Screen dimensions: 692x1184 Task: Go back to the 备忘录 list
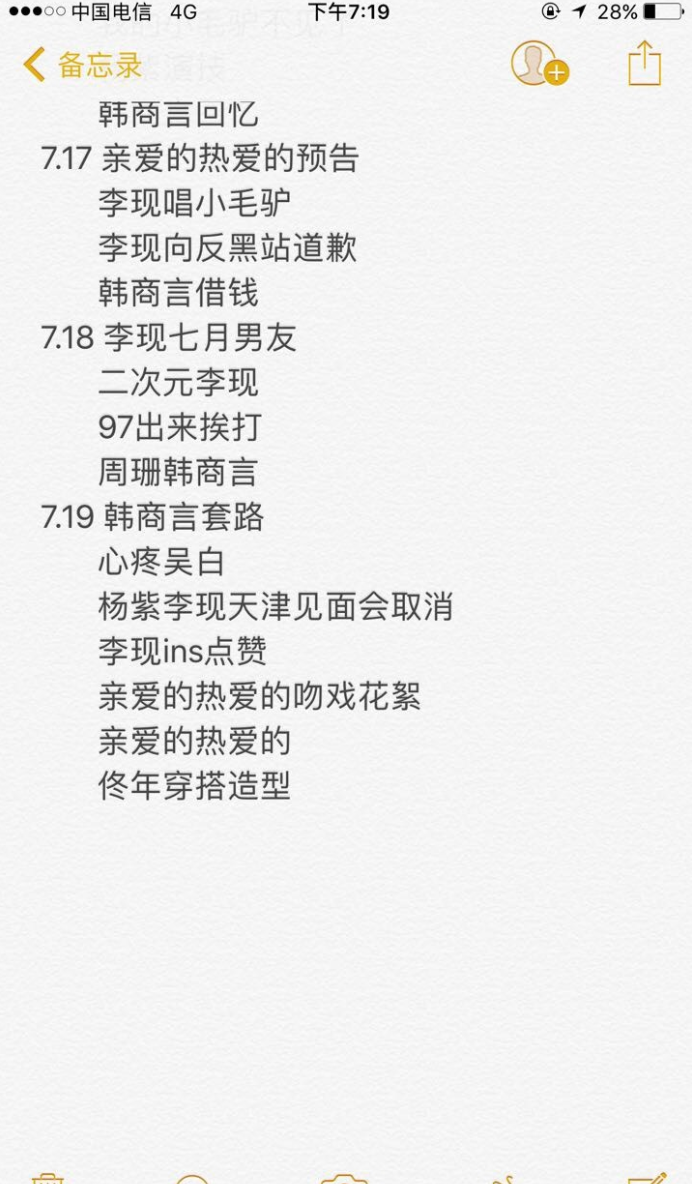[x=82, y=65]
